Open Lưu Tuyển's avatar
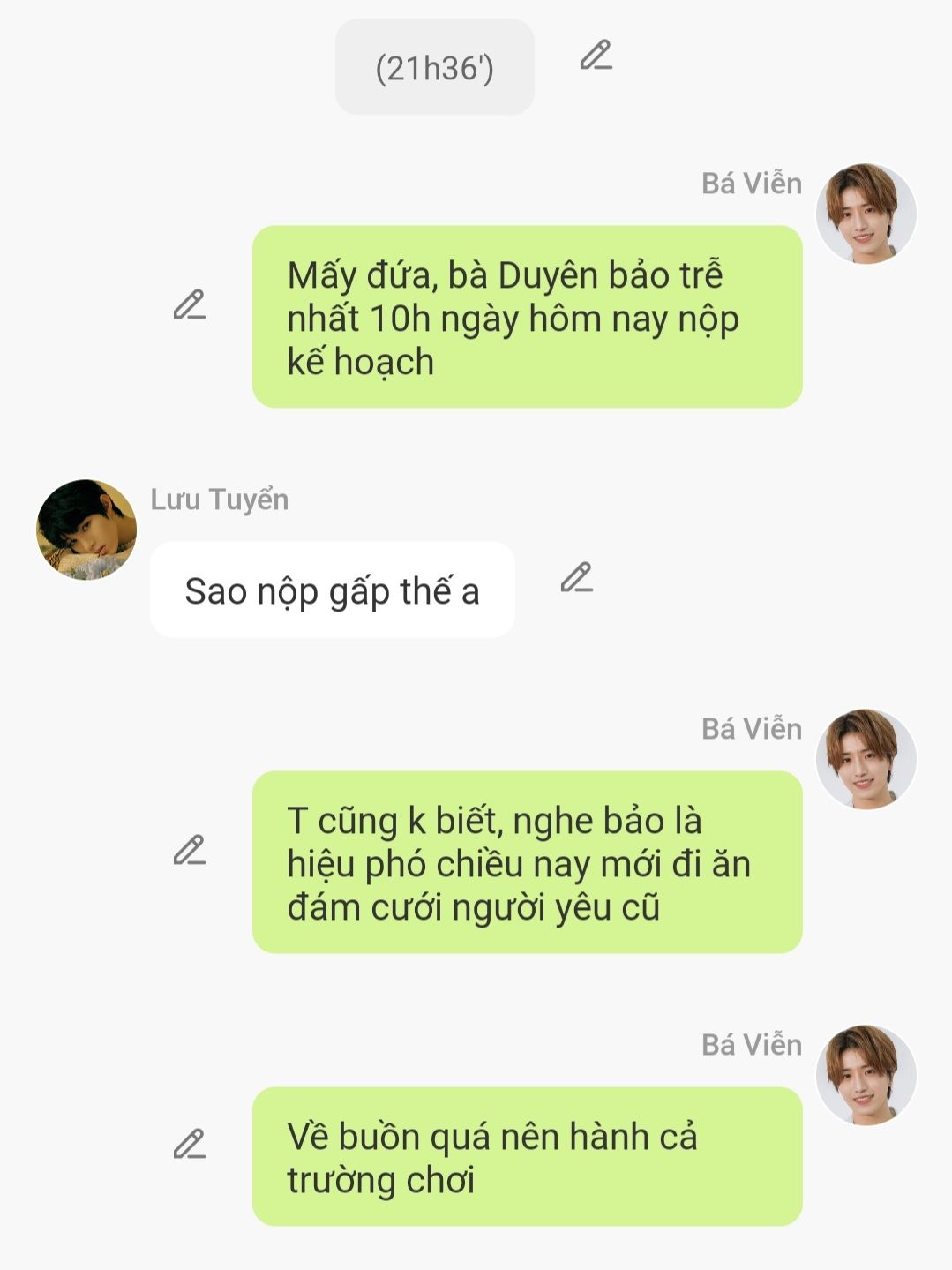The height and width of the screenshot is (1270, 952). click(x=86, y=530)
